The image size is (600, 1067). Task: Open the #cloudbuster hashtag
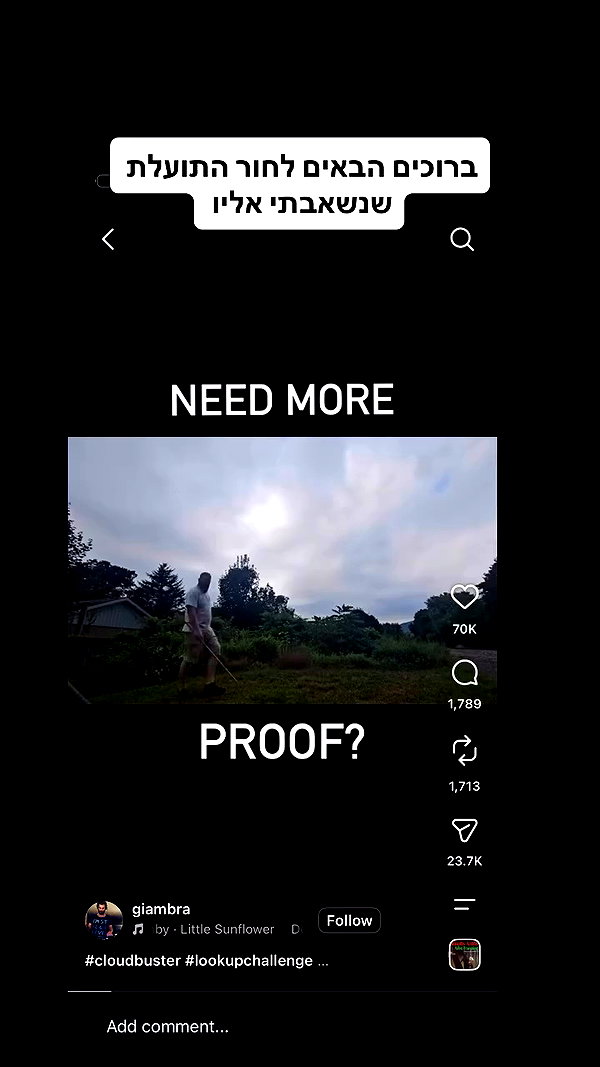pyautogui.click(x=133, y=961)
